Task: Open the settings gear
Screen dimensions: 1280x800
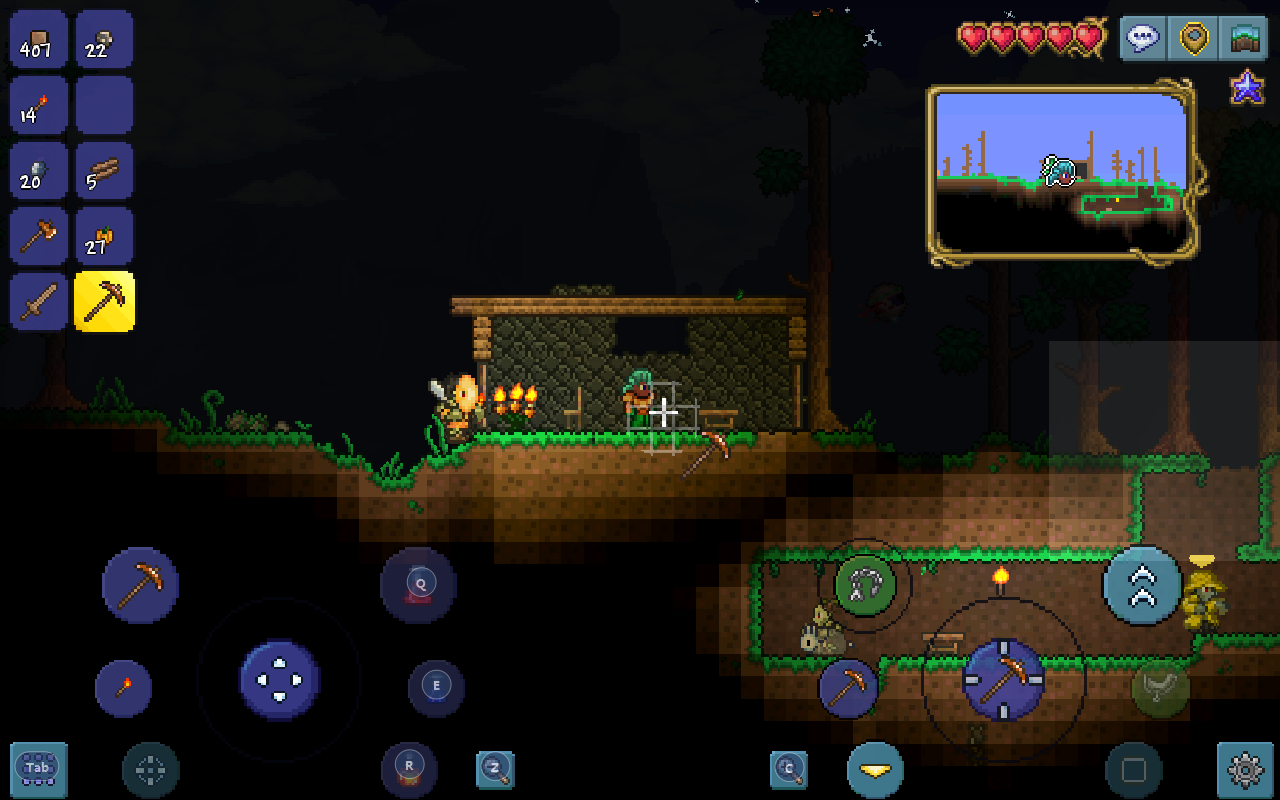Action: [x=1245, y=770]
